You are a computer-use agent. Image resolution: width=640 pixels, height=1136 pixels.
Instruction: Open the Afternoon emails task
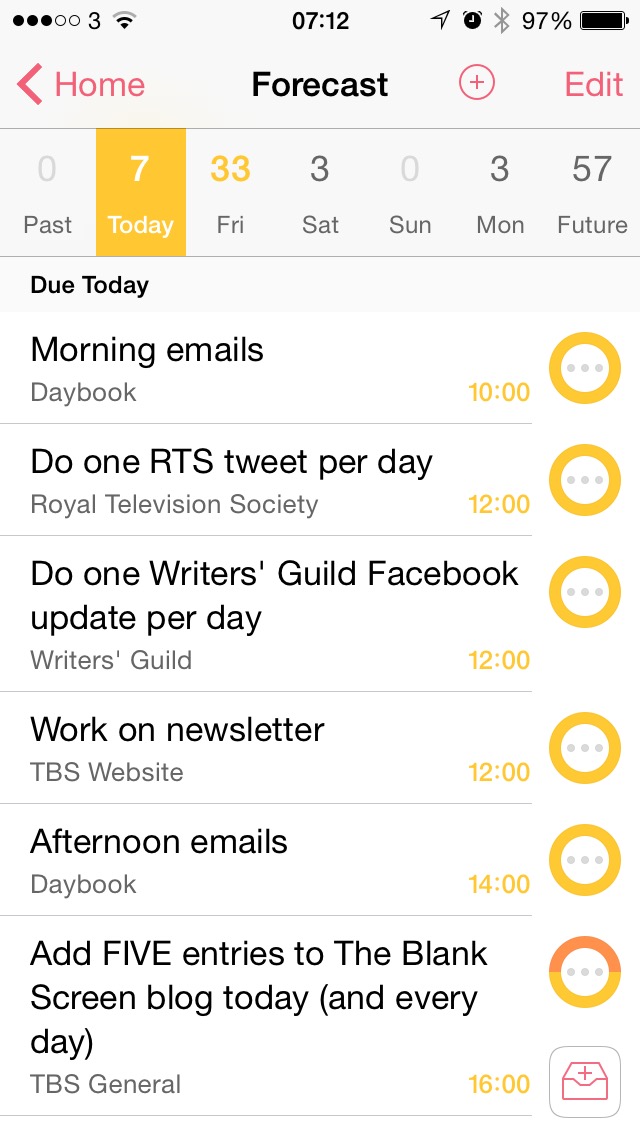[x=266, y=860]
